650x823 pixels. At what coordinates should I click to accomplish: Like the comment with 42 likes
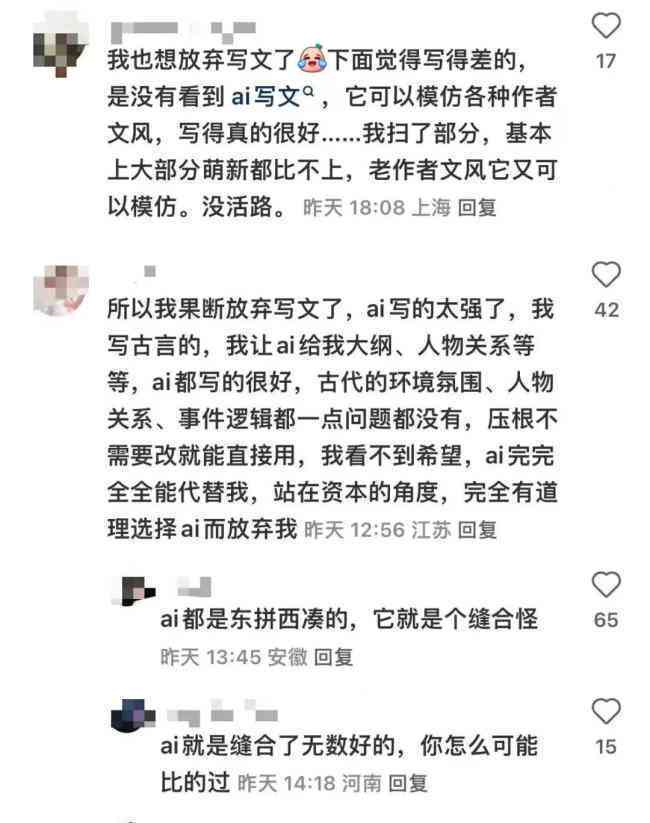click(x=606, y=273)
